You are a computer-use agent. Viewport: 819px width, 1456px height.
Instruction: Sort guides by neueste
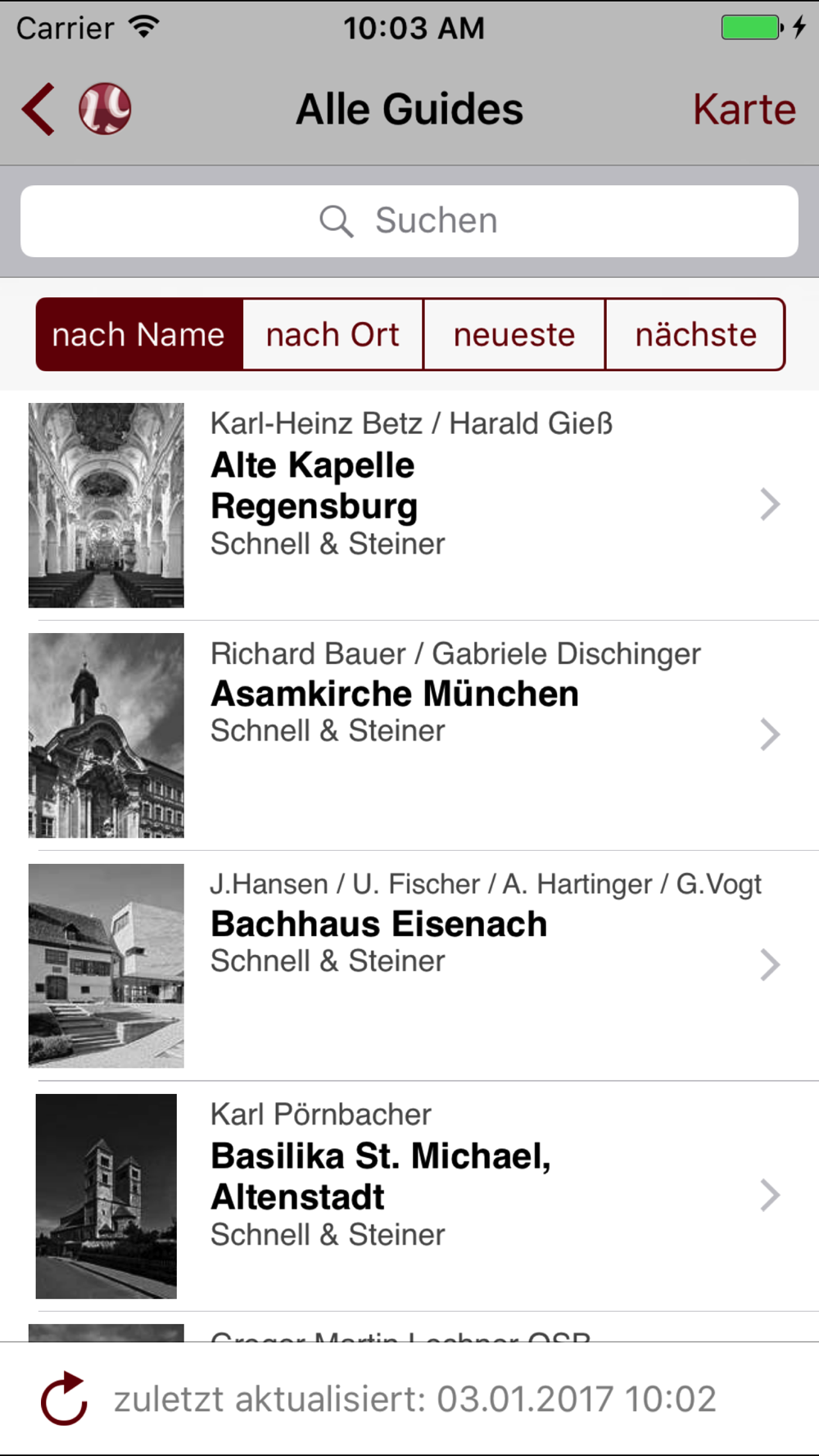[514, 334]
